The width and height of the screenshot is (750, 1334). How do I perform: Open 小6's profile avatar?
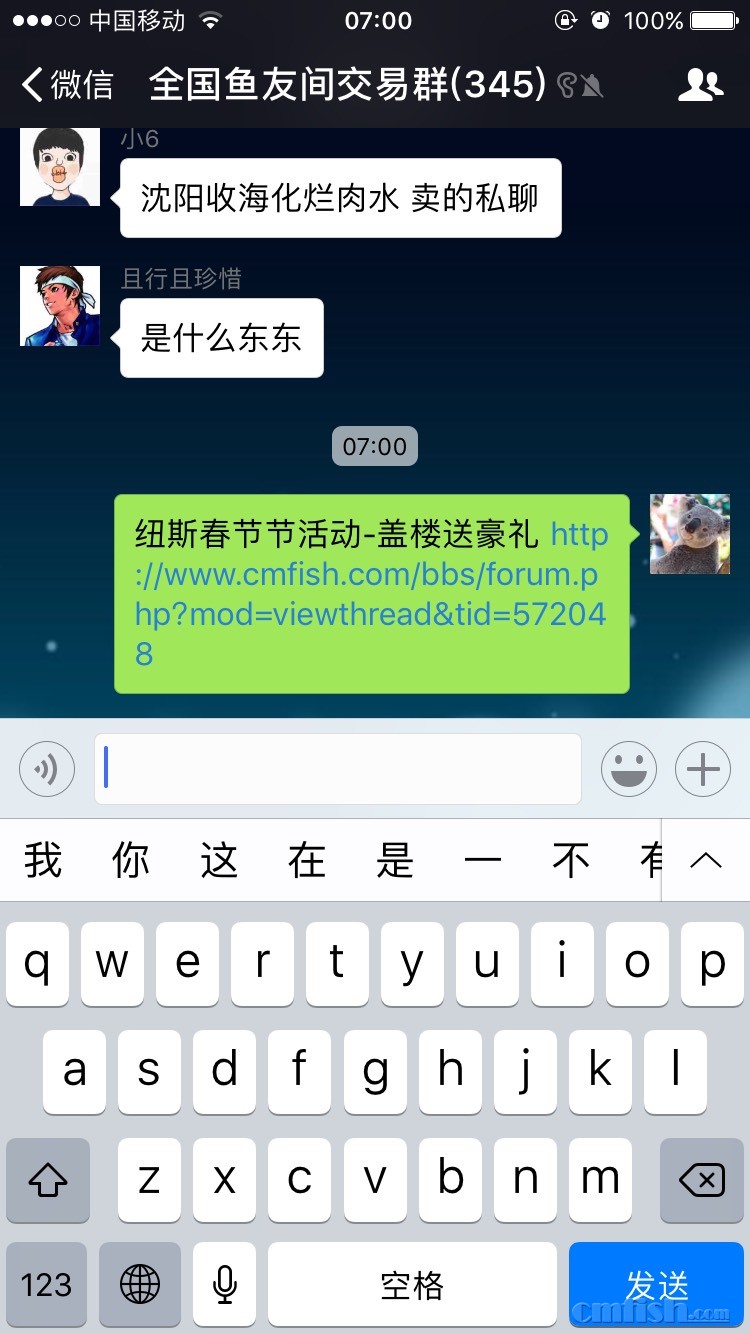pyautogui.click(x=60, y=166)
